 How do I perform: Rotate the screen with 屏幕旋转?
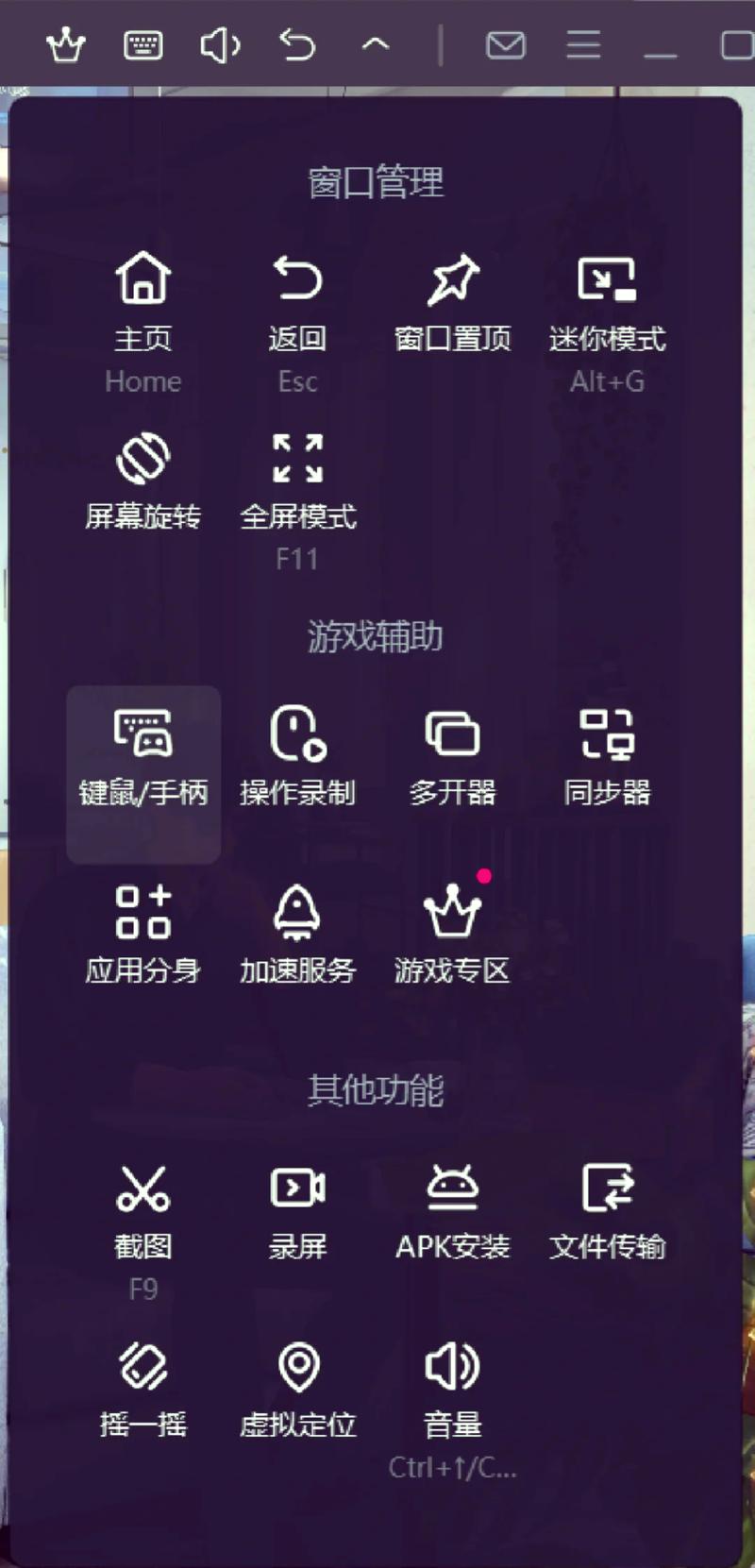click(x=142, y=481)
